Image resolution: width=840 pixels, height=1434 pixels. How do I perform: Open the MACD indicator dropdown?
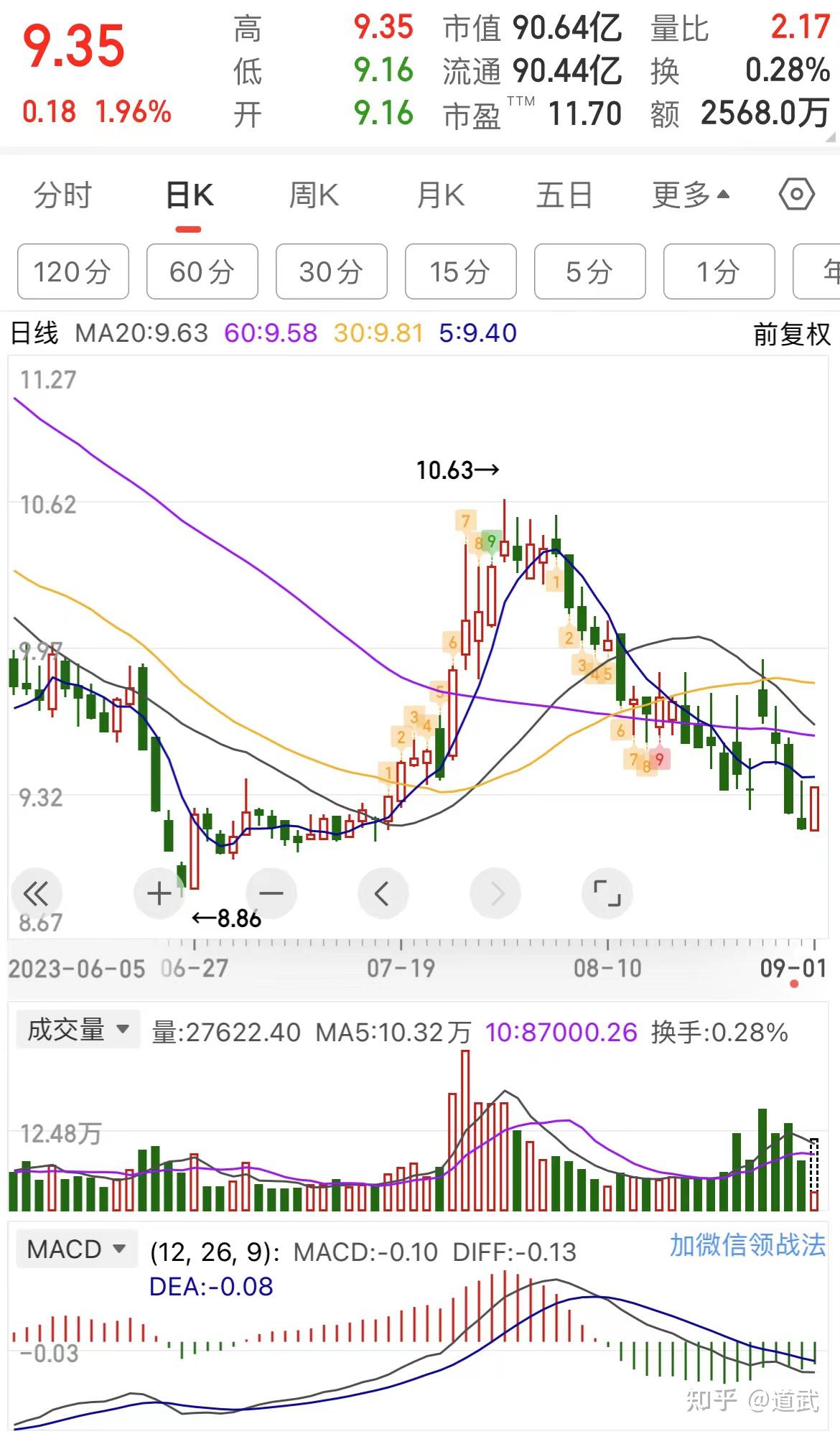[76, 1249]
